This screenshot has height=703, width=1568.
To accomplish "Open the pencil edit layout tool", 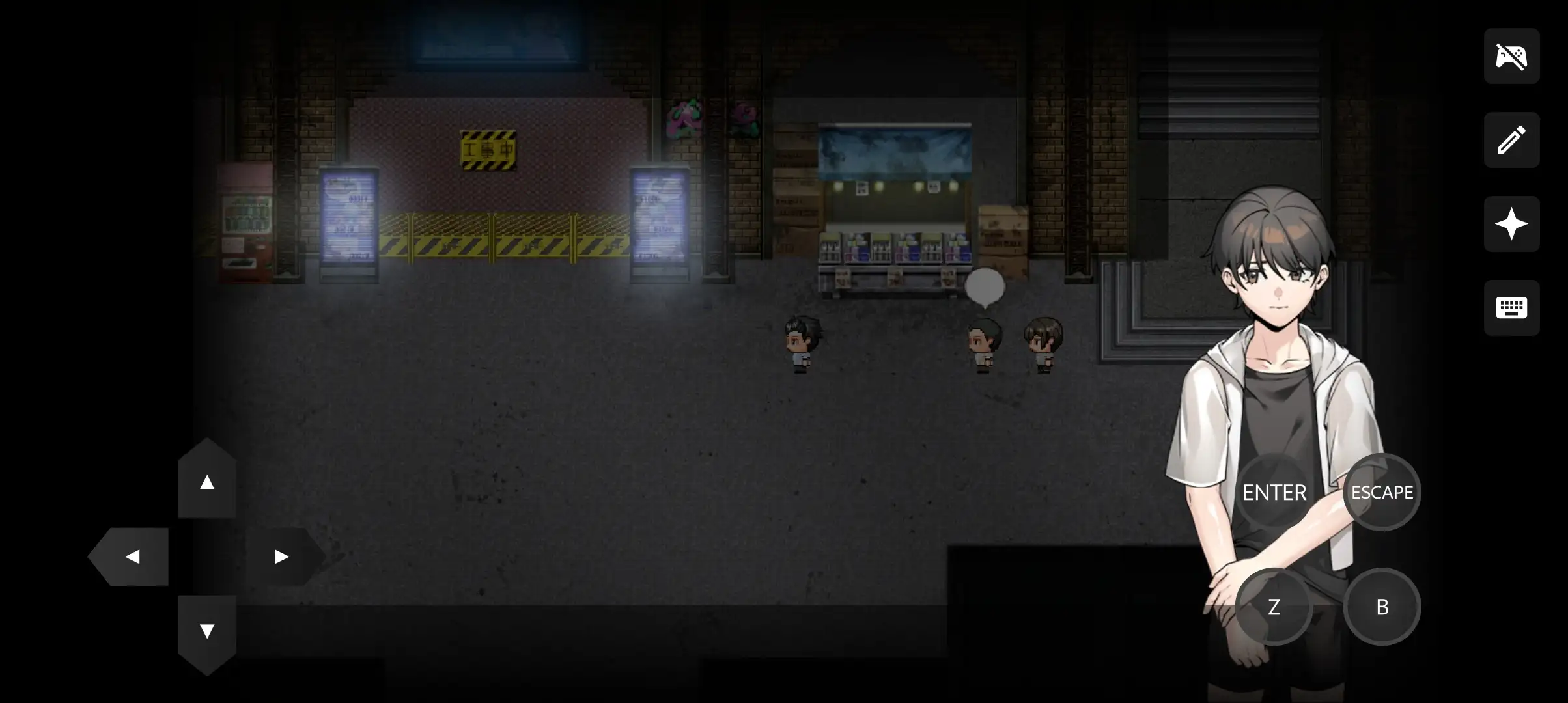I will click(x=1511, y=140).
